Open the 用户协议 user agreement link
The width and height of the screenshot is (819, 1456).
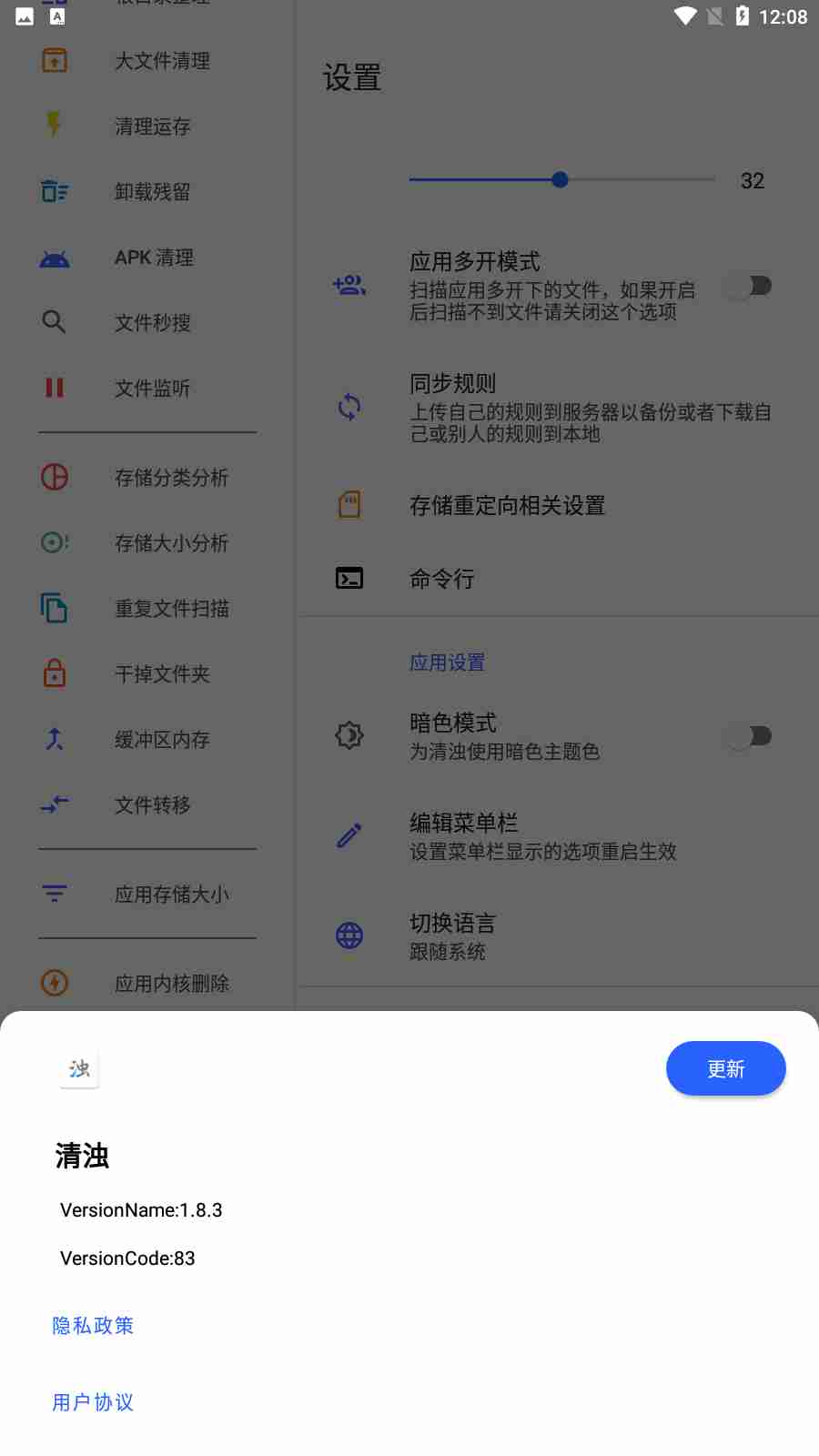[x=93, y=1402]
